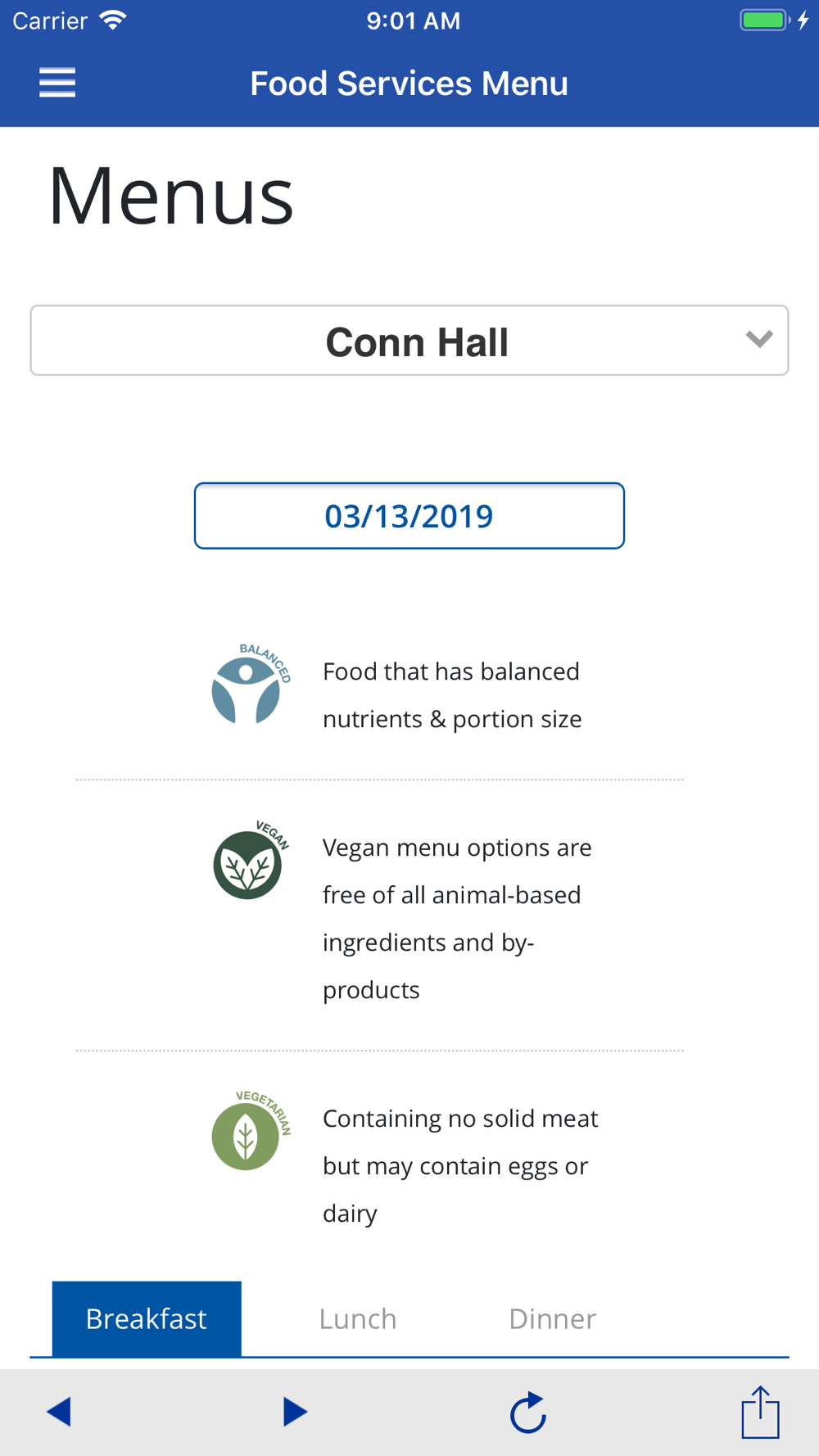The height and width of the screenshot is (1456, 819).
Task: Select the Breakfast tab
Action: click(147, 1318)
